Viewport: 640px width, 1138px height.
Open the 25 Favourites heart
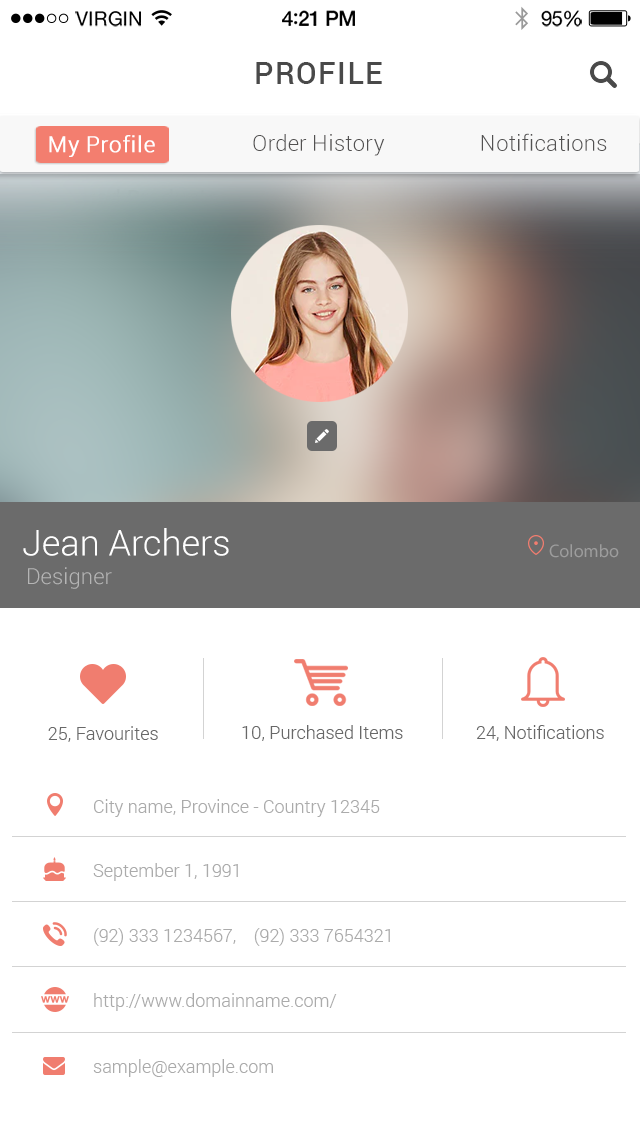click(103, 684)
